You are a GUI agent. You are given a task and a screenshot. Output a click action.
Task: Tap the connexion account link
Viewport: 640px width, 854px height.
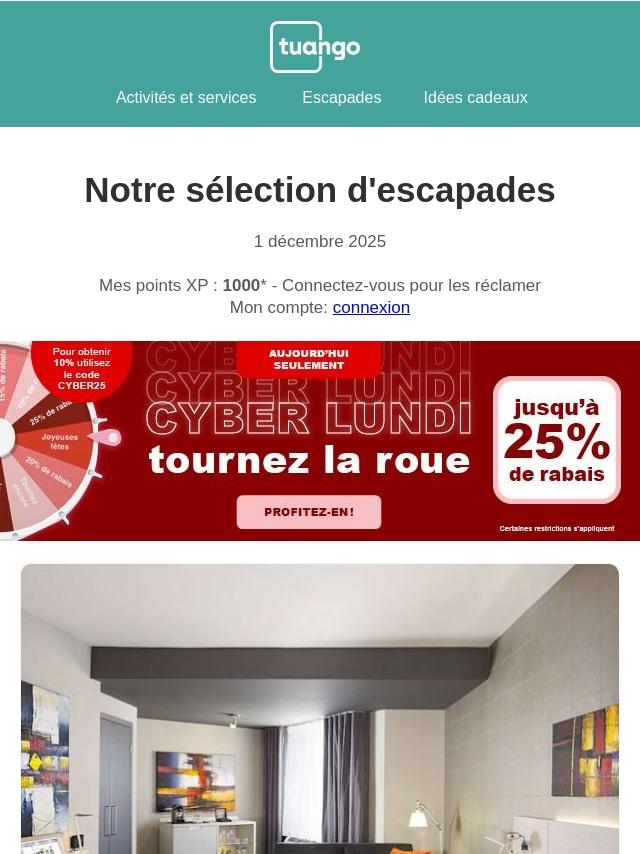[x=371, y=308]
